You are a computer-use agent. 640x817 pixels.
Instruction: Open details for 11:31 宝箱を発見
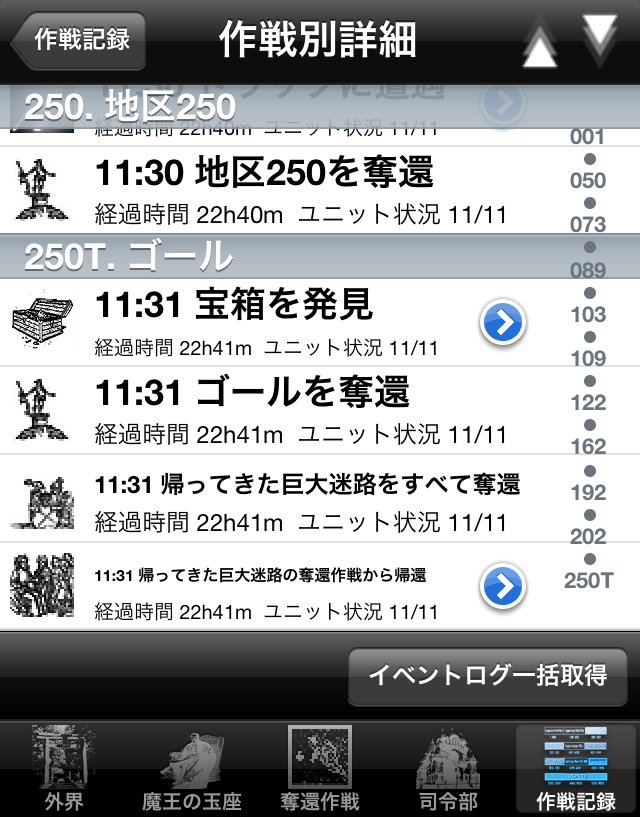point(502,323)
